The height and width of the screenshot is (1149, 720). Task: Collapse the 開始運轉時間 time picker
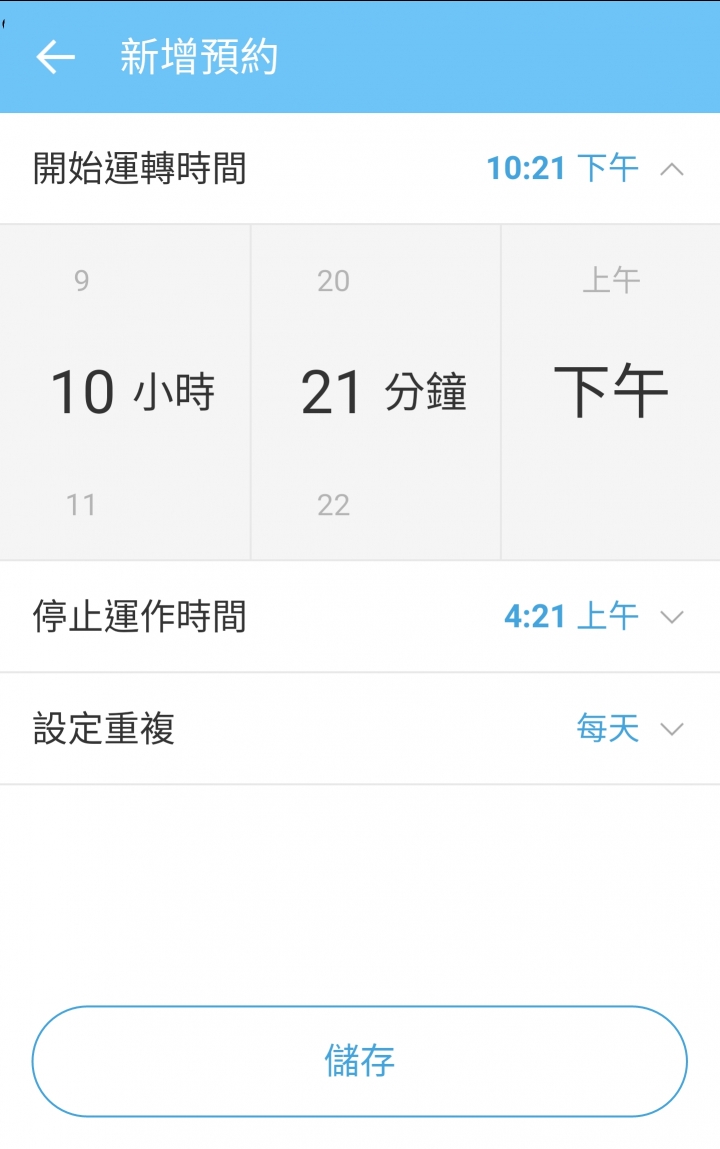point(672,169)
